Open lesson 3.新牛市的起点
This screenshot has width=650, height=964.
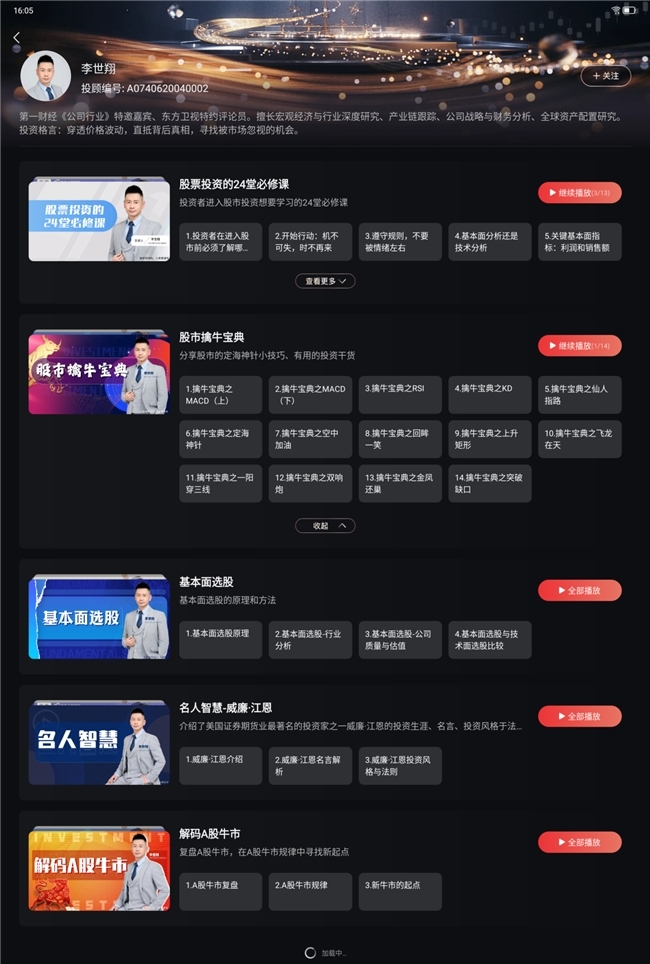tap(399, 891)
